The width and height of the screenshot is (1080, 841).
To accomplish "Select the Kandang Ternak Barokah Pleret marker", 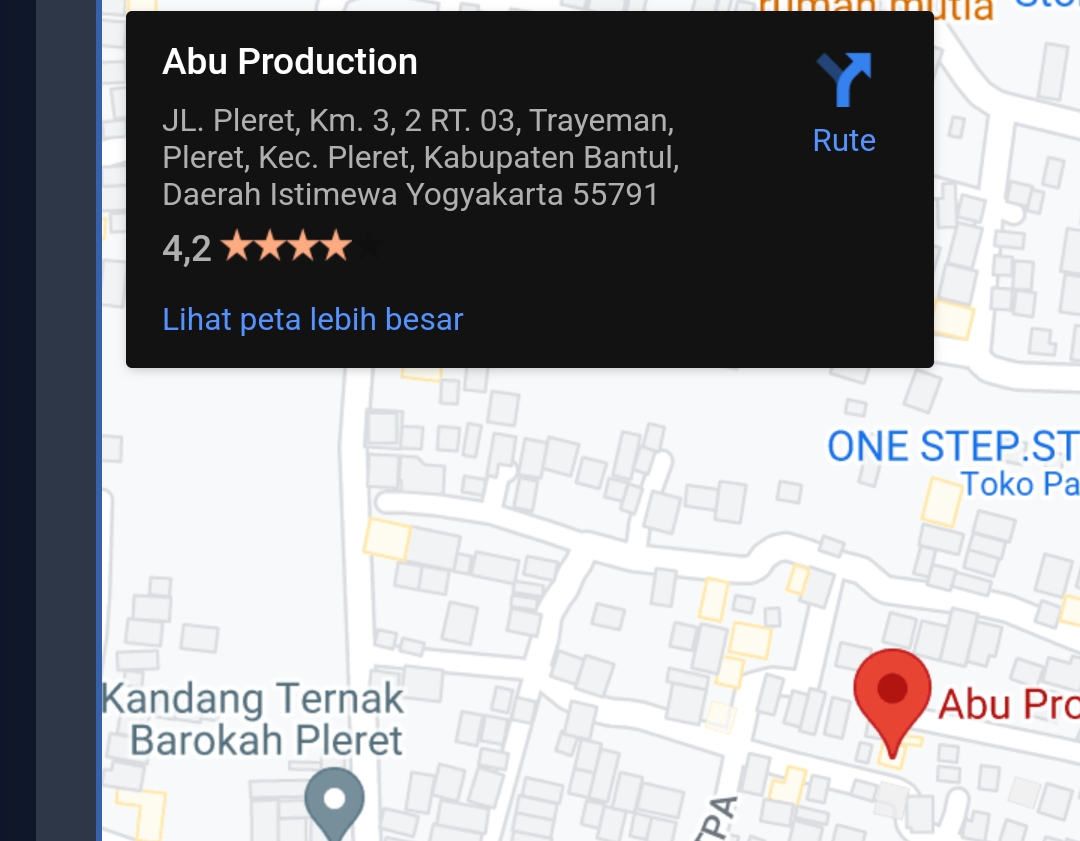I will pyautogui.click(x=334, y=800).
